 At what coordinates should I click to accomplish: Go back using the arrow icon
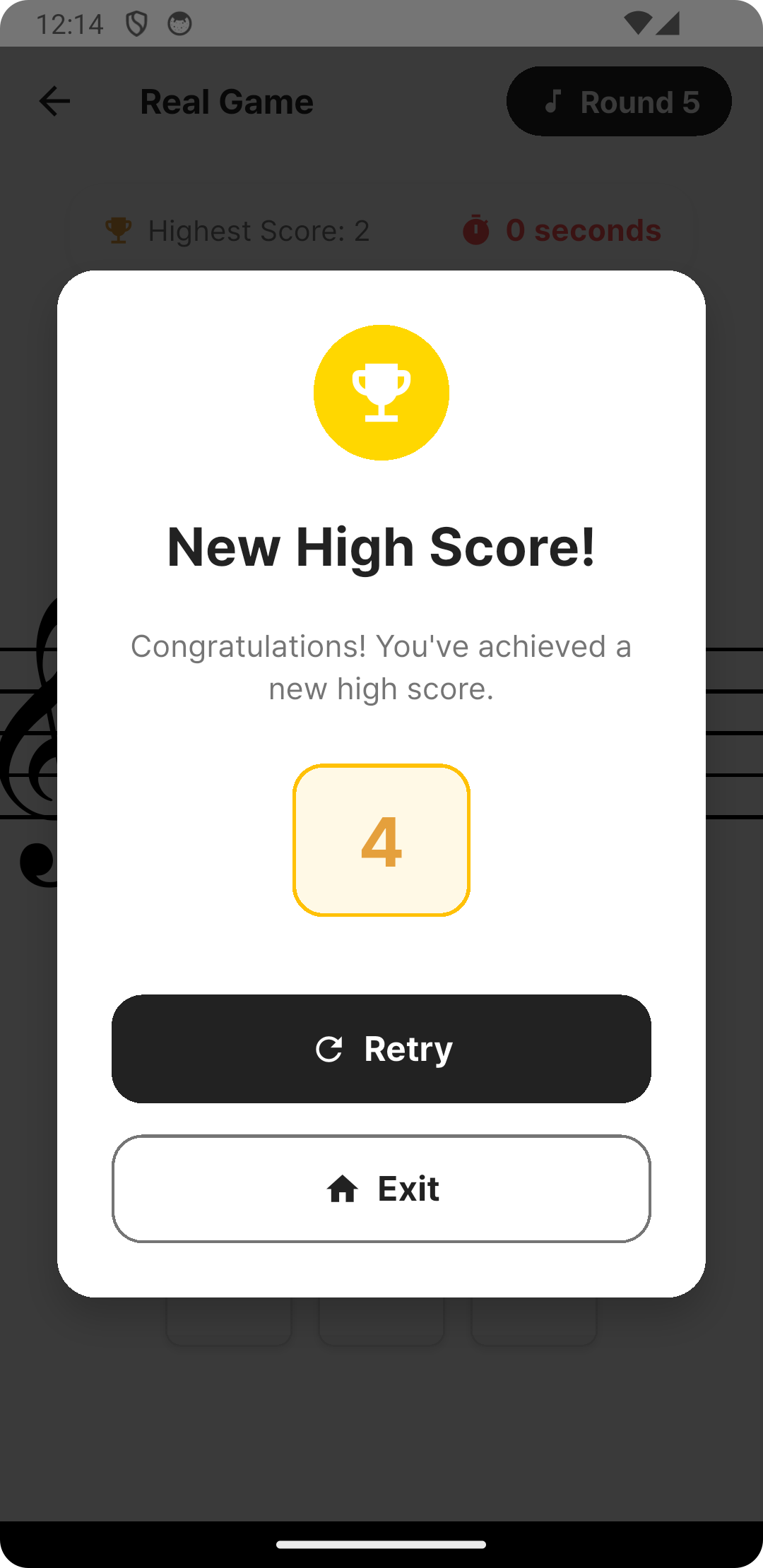(x=54, y=101)
